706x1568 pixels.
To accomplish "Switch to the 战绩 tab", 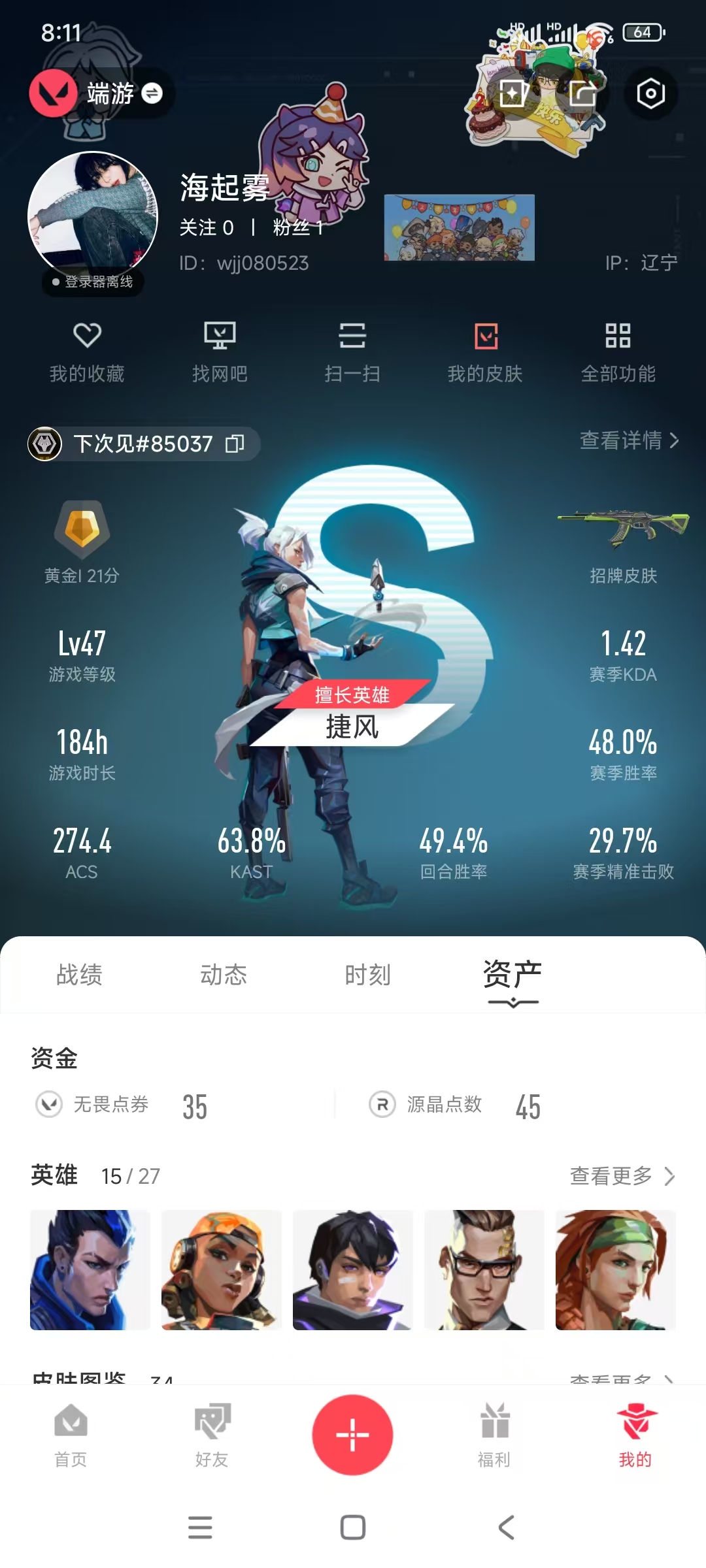I will pos(79,975).
